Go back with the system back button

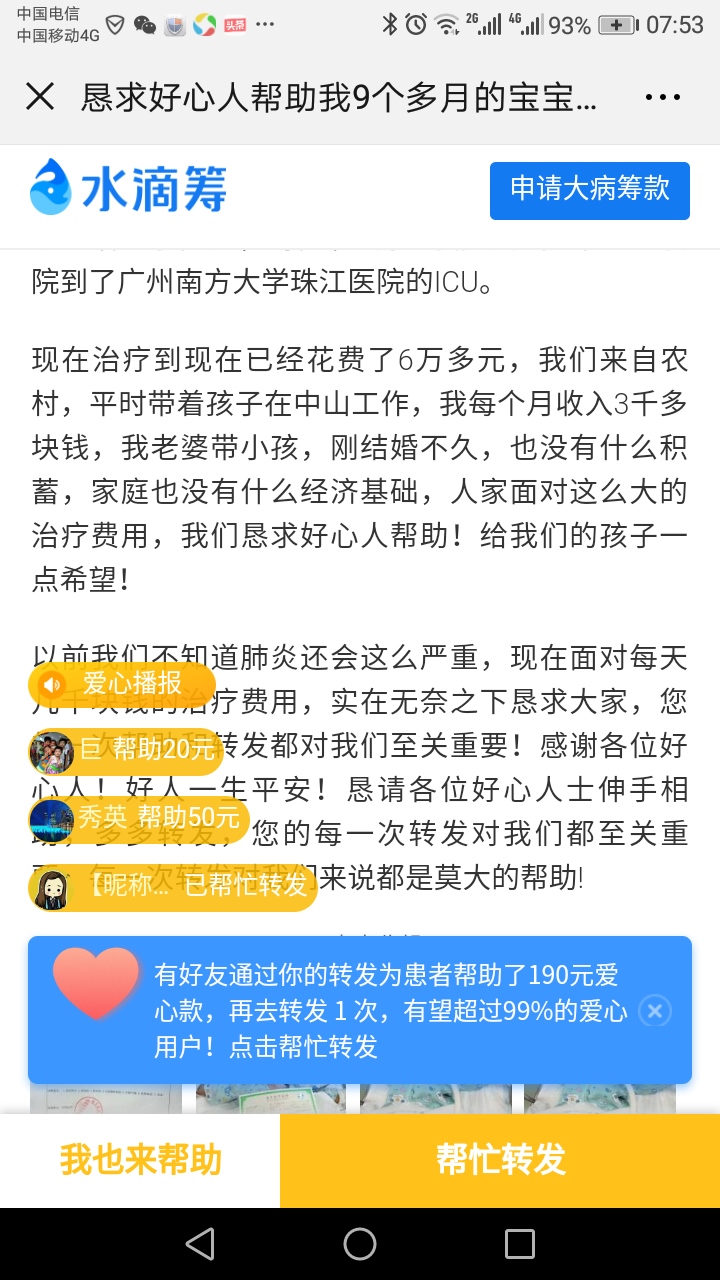tap(200, 1244)
